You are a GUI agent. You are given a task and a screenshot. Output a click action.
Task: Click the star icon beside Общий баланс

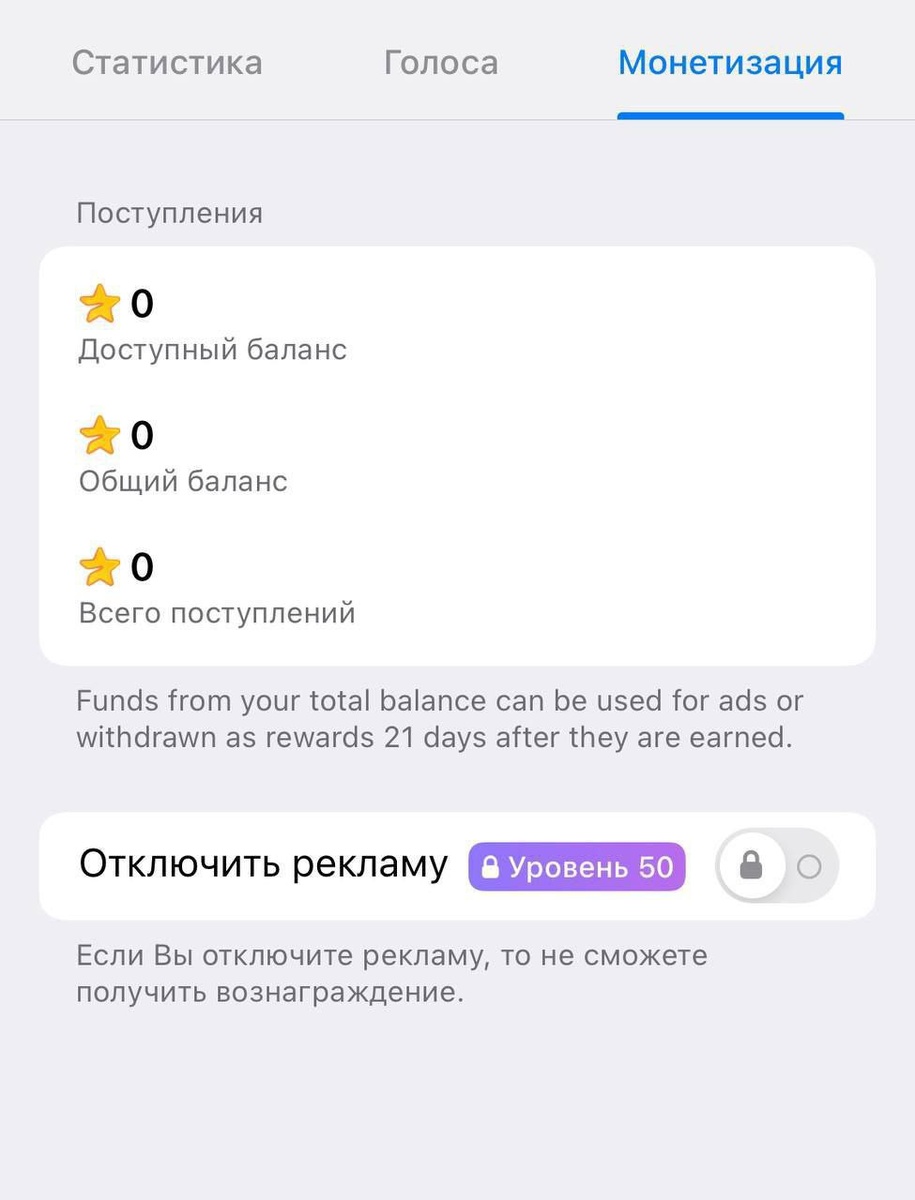[x=99, y=435]
